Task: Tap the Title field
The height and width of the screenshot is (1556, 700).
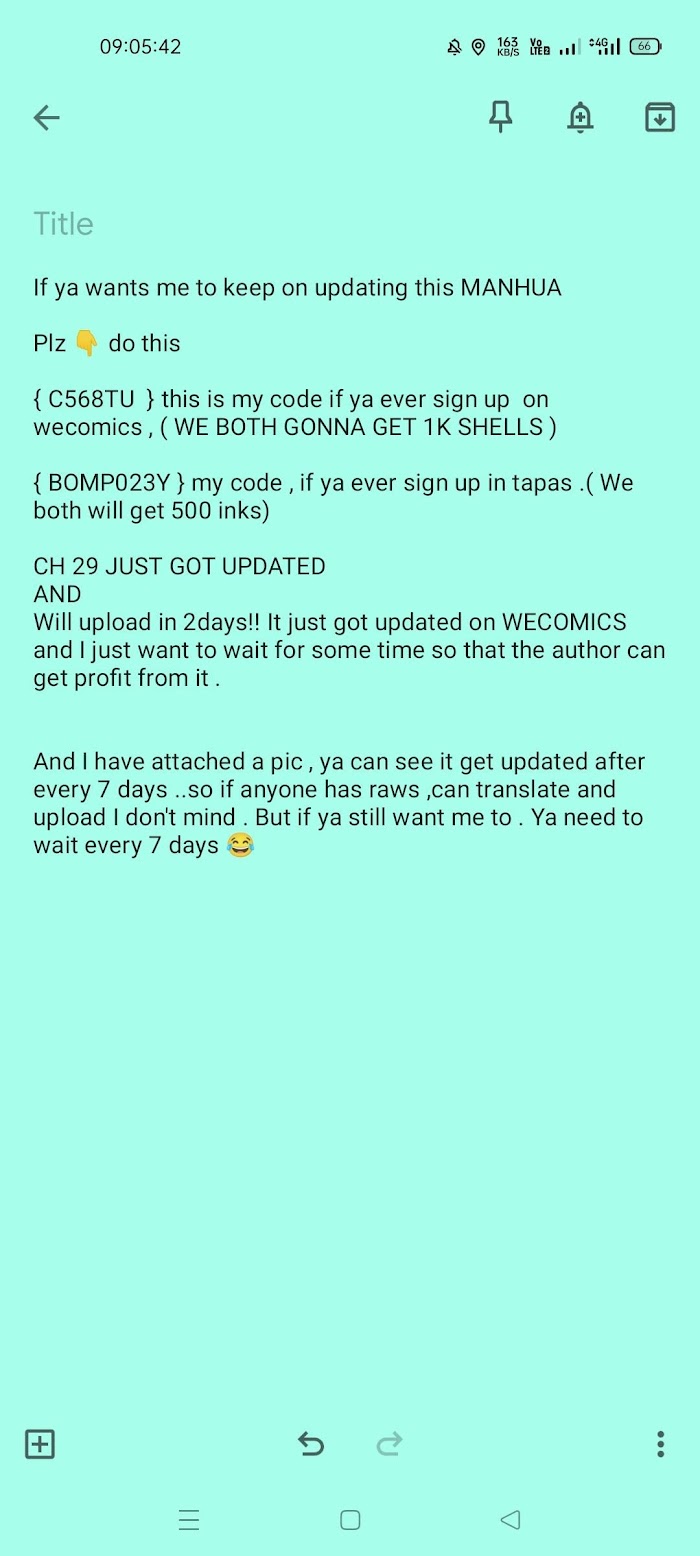Action: click(350, 224)
